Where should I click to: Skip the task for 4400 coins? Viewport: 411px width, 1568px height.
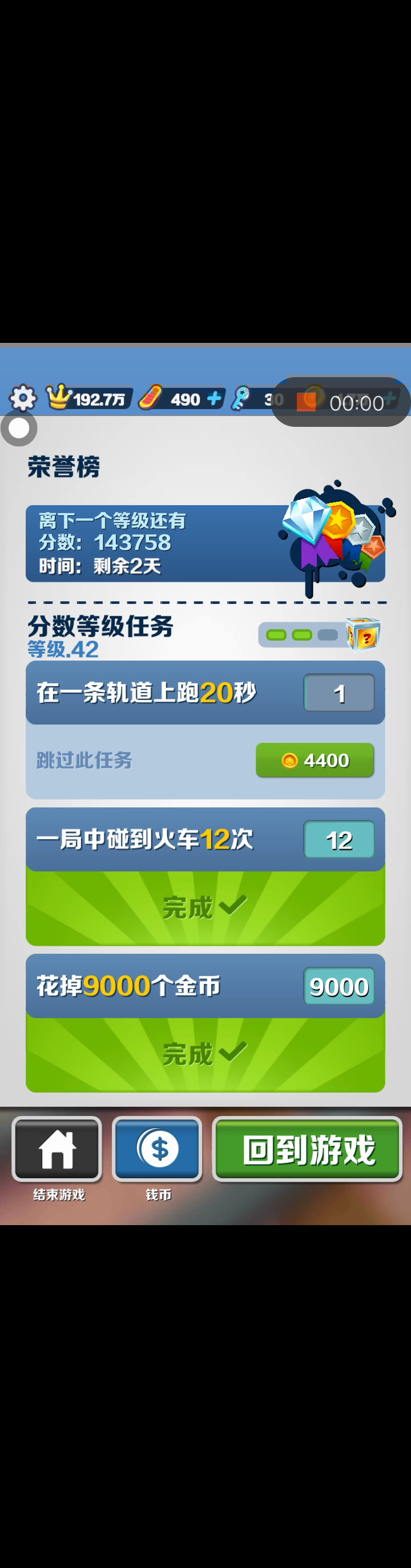click(x=315, y=759)
